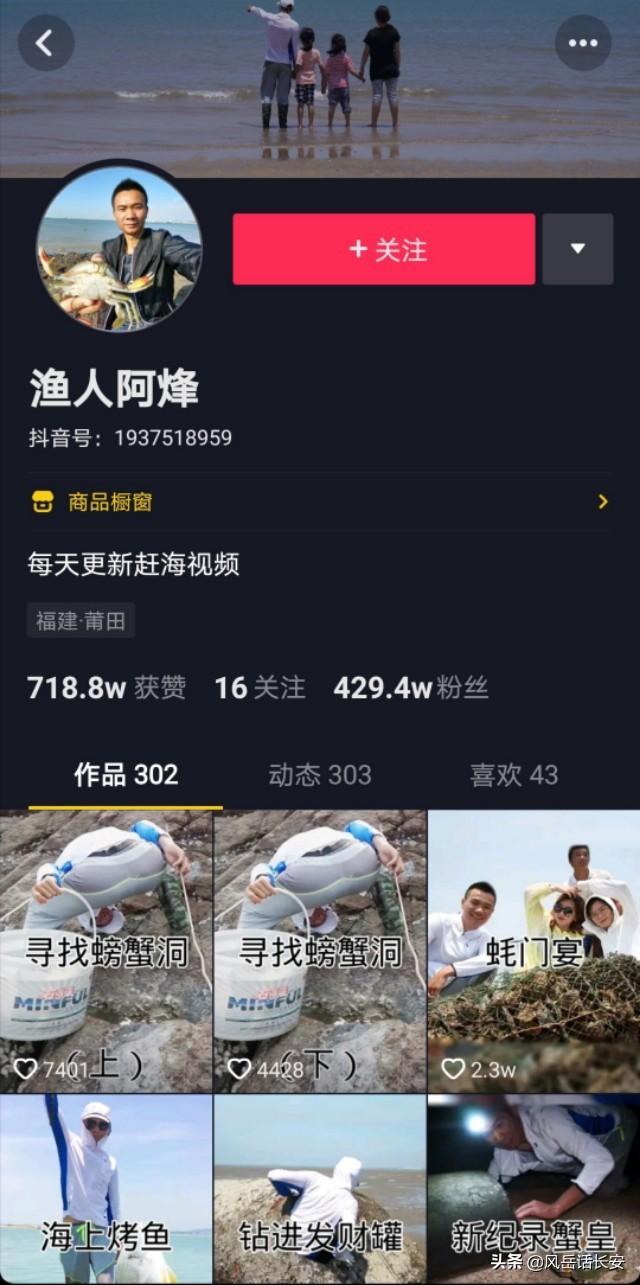Play the 寻找螃蟹洞 (下) video
The image size is (640, 1285).
(x=320, y=950)
